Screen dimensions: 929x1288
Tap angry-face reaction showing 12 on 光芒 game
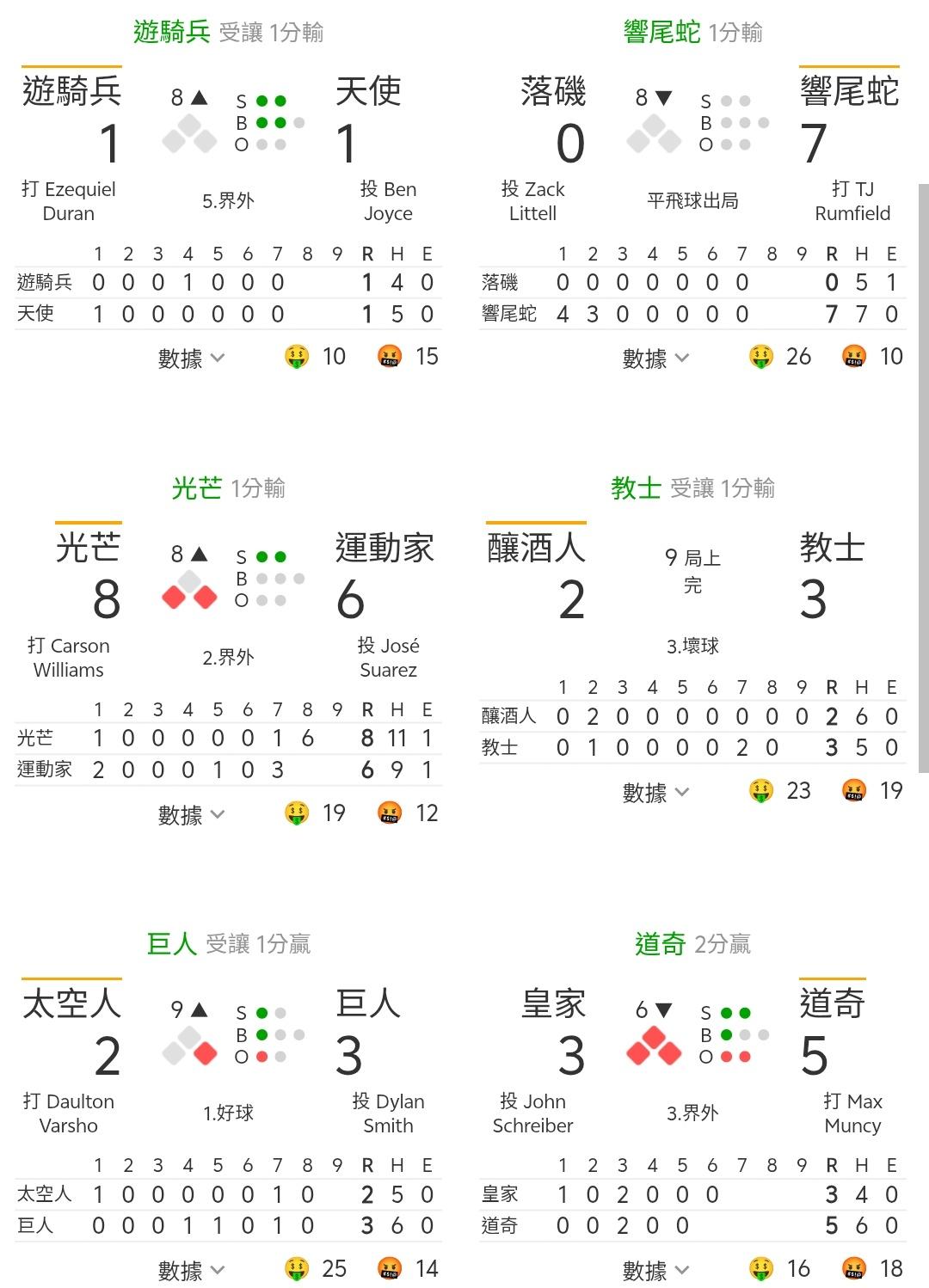pyautogui.click(x=408, y=813)
